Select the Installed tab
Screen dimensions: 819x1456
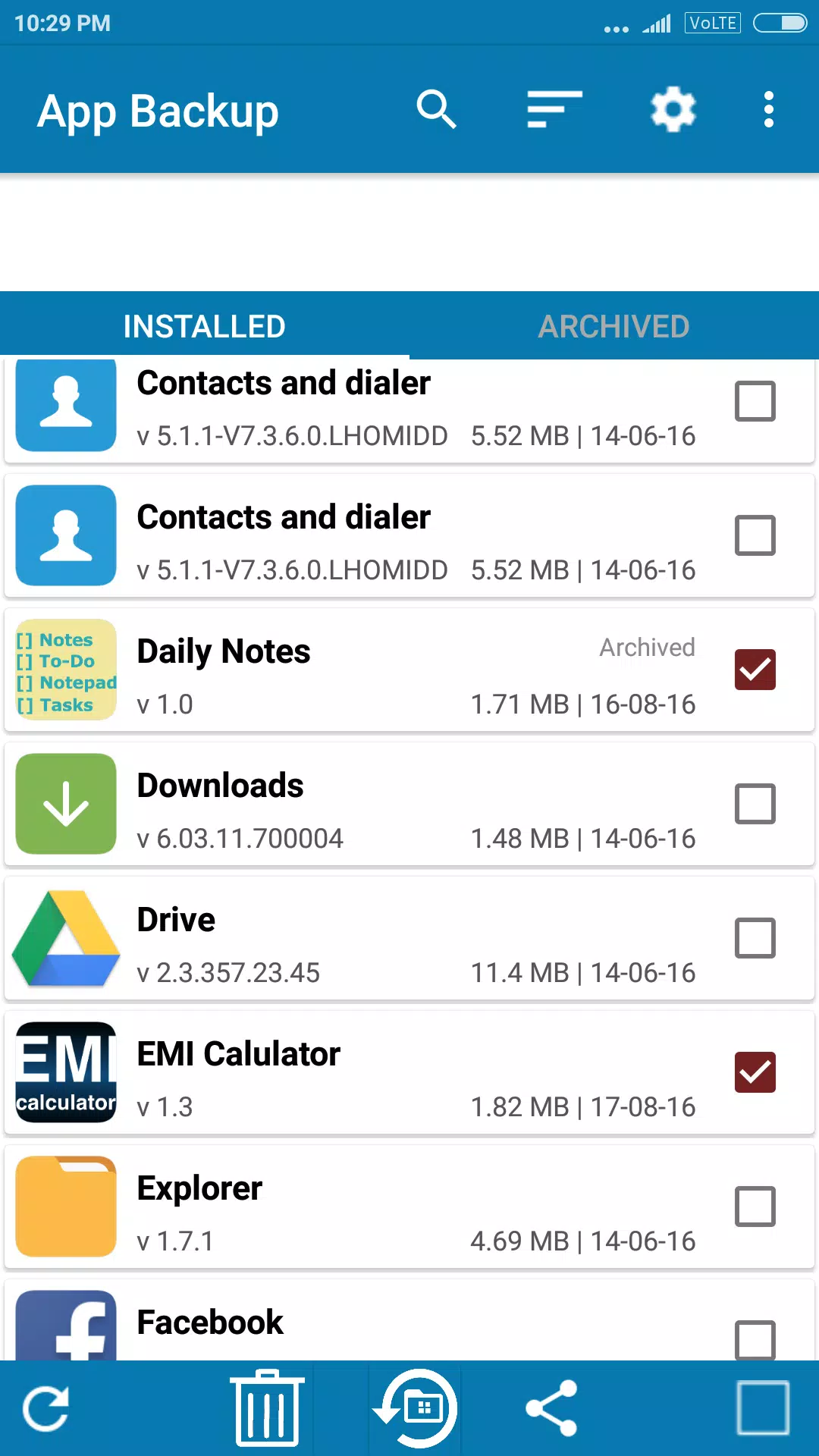click(x=204, y=326)
